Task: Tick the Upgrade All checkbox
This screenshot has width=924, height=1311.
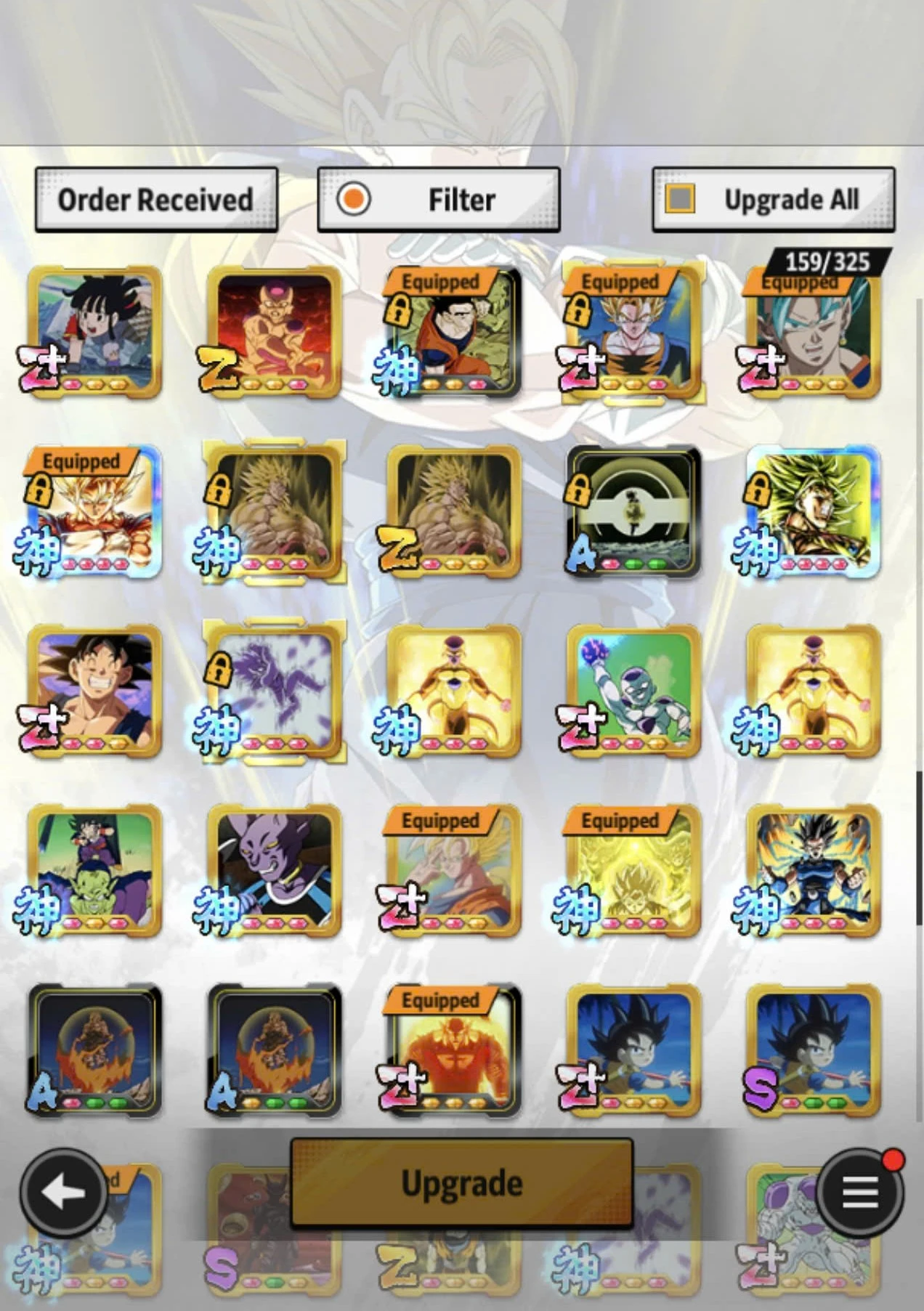Action: click(681, 199)
